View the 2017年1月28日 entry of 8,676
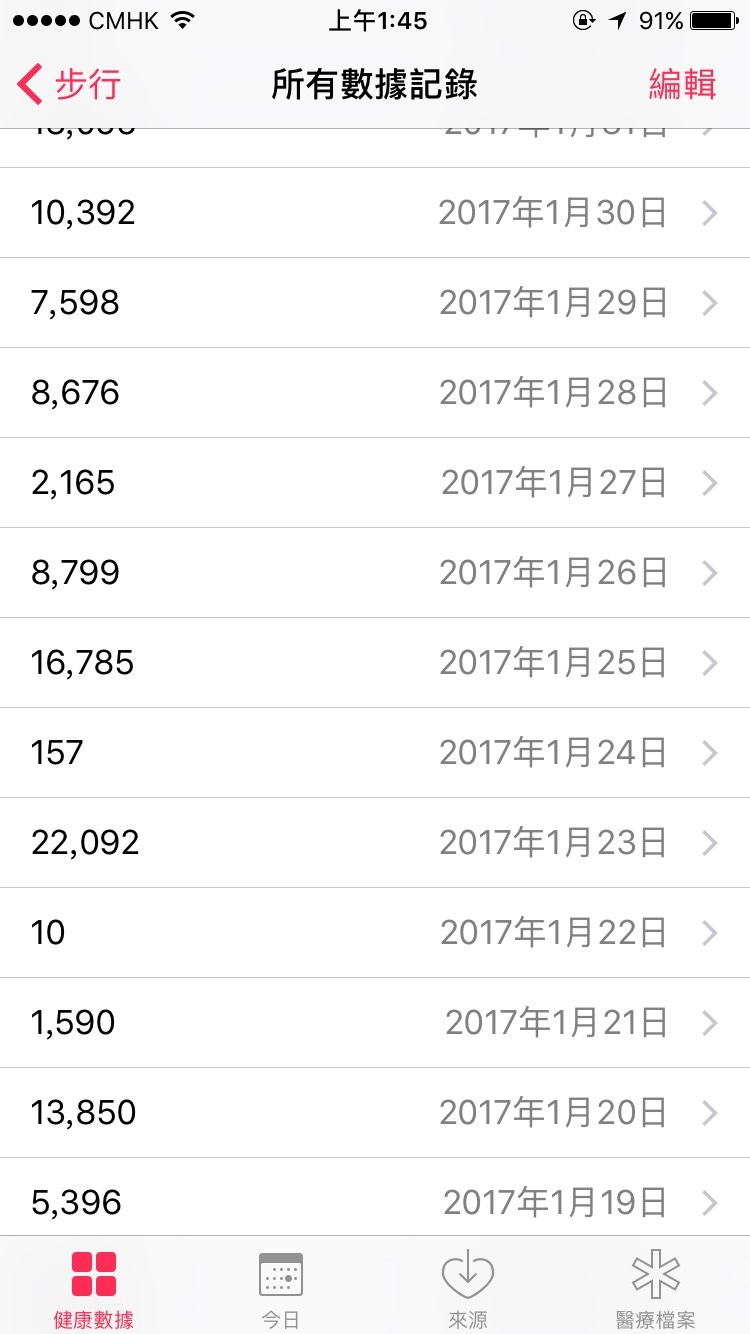The height and width of the screenshot is (1334, 750). [x=375, y=393]
